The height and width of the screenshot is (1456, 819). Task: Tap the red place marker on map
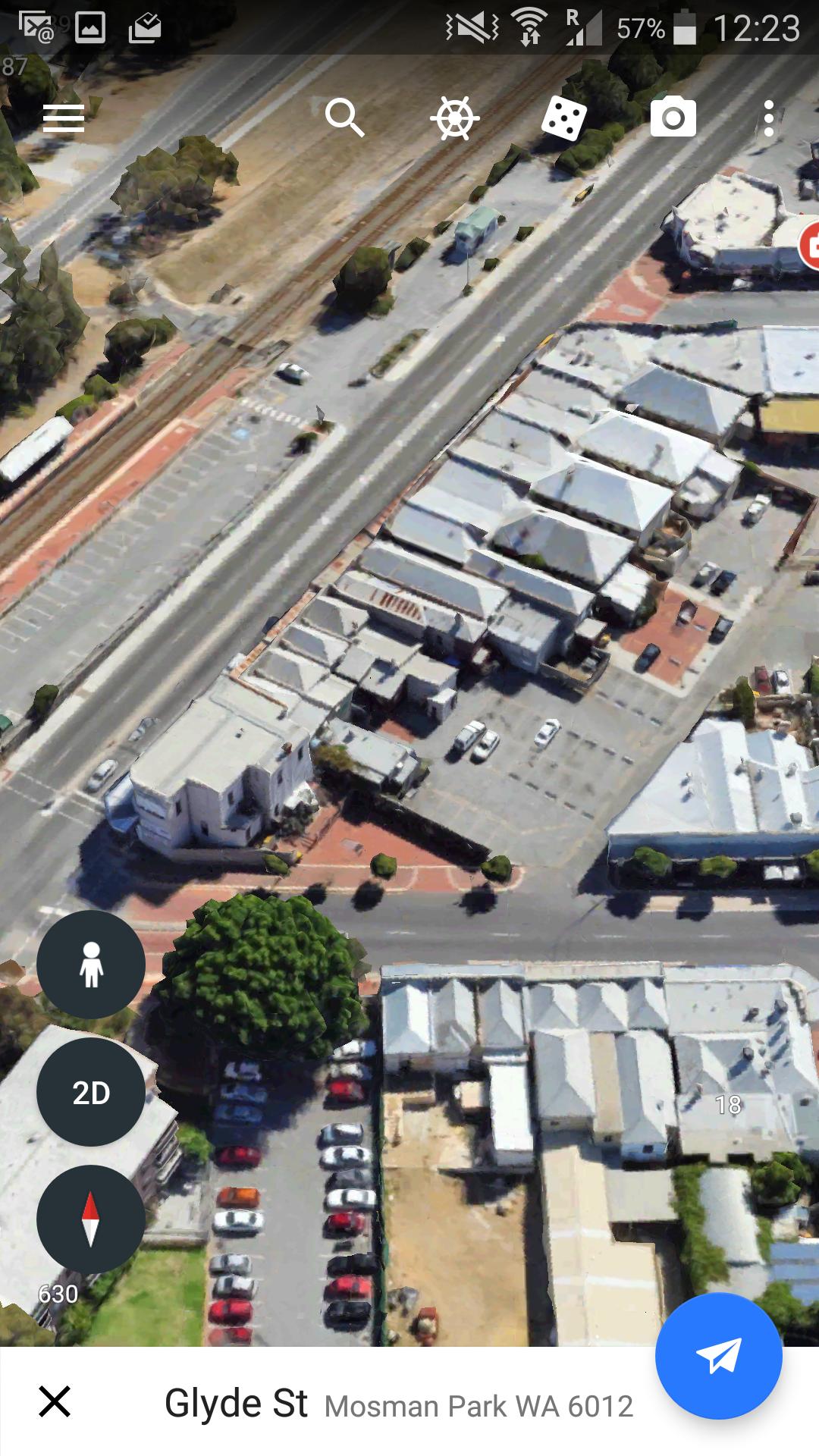pyautogui.click(x=810, y=245)
